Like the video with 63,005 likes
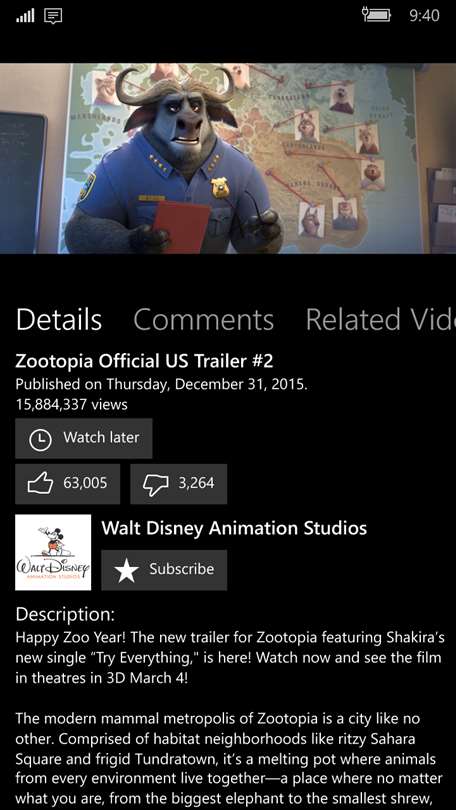 pyautogui.click(x=68, y=484)
